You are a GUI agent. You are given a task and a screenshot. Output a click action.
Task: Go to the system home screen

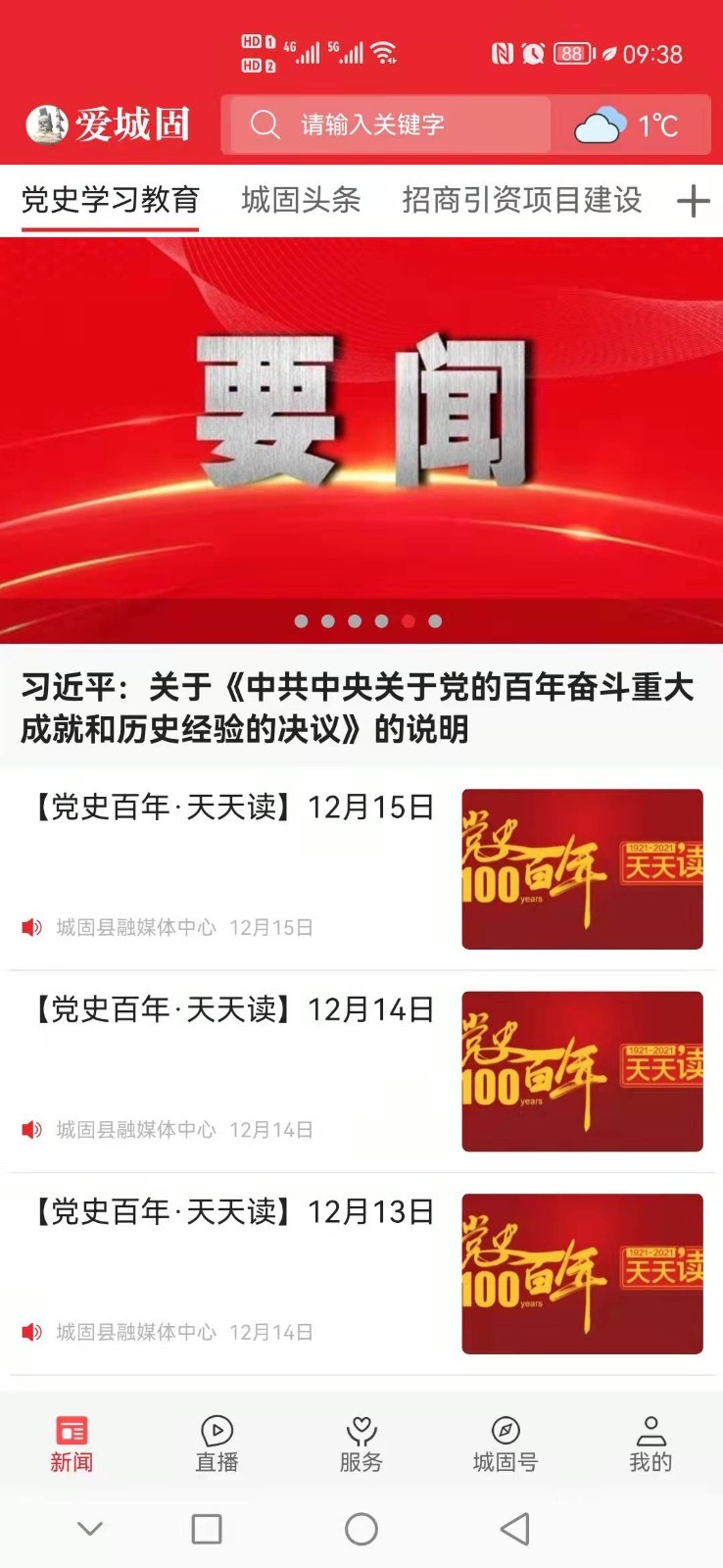(361, 1529)
